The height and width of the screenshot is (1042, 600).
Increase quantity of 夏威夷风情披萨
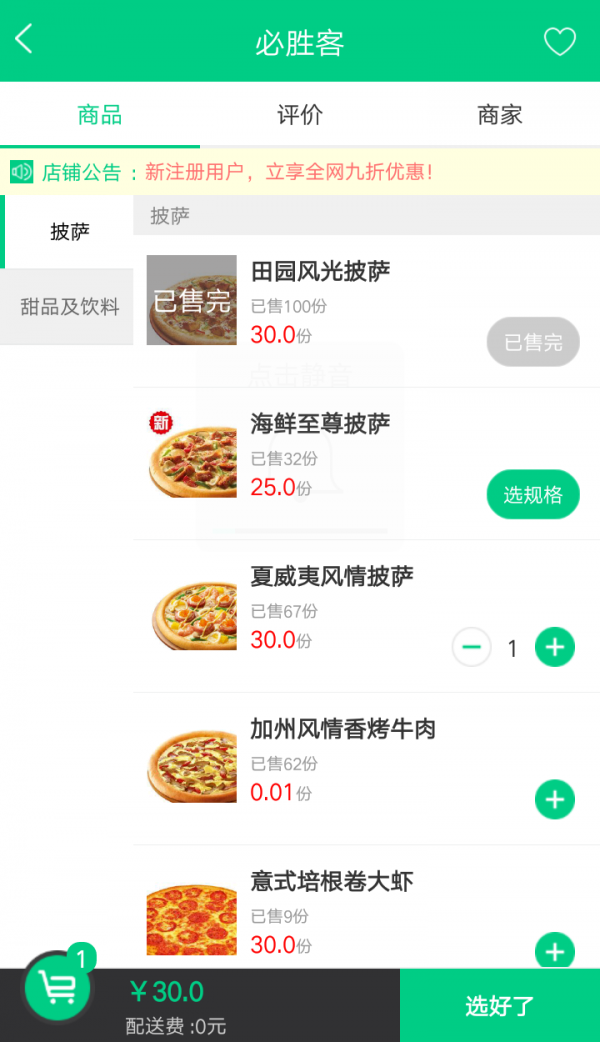point(555,648)
